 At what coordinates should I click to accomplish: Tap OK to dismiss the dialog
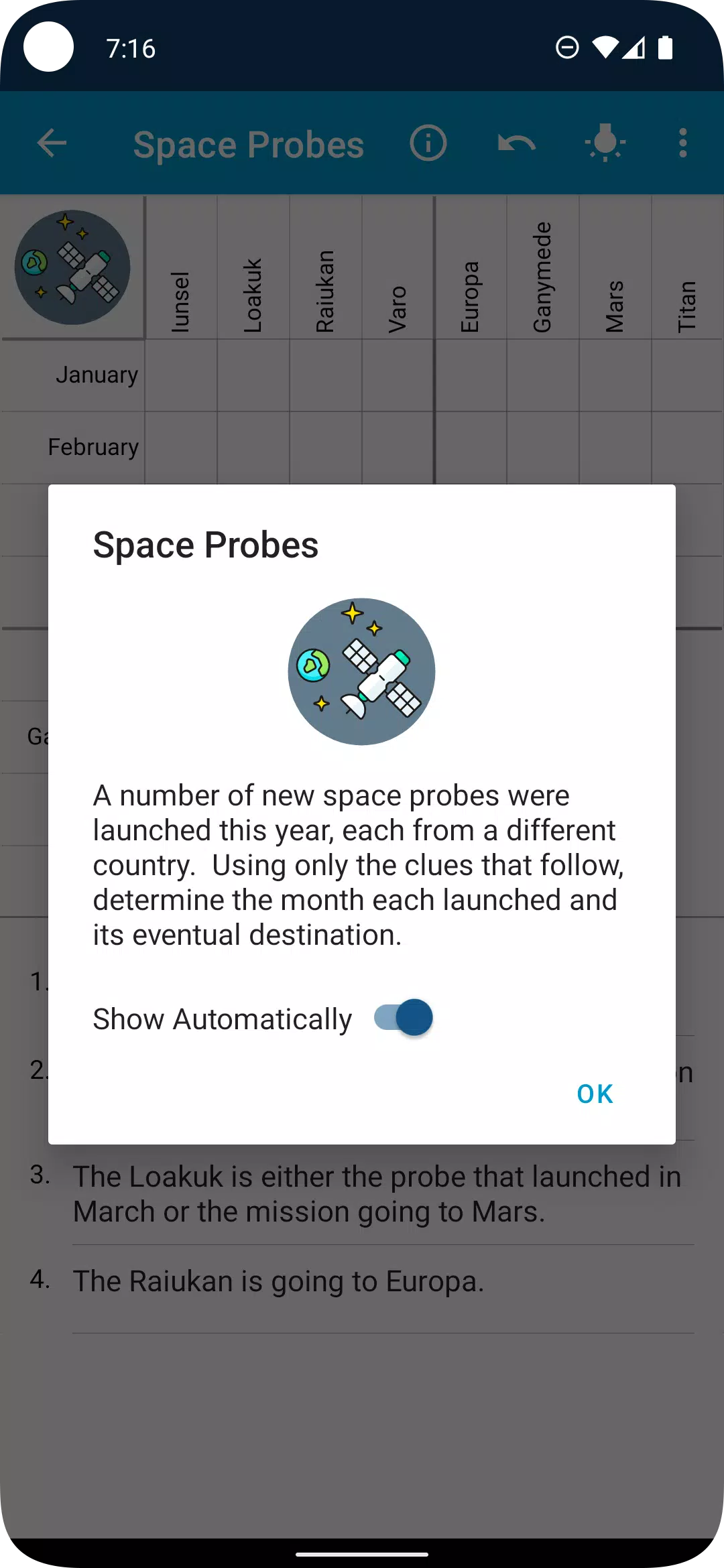click(595, 1094)
